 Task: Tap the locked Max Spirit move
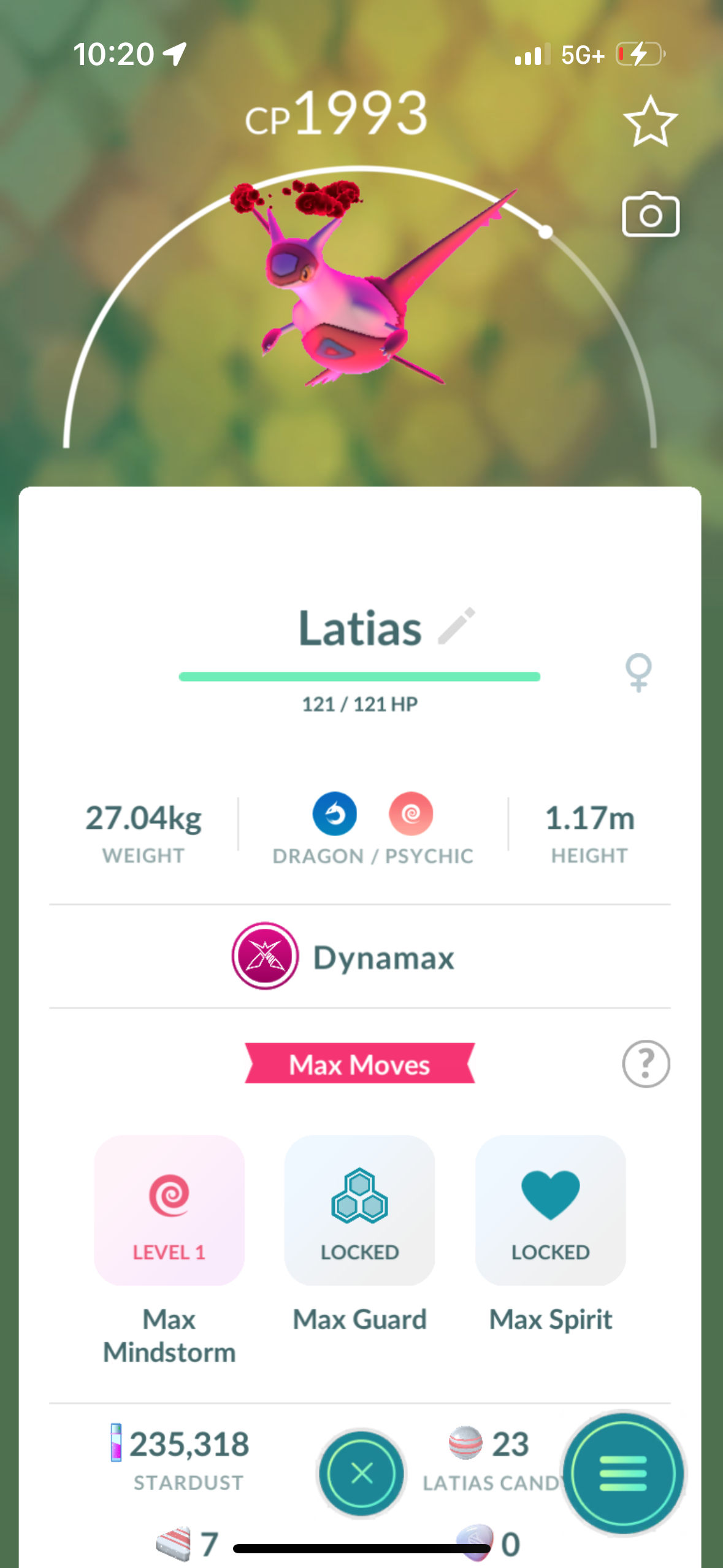pos(550,1210)
